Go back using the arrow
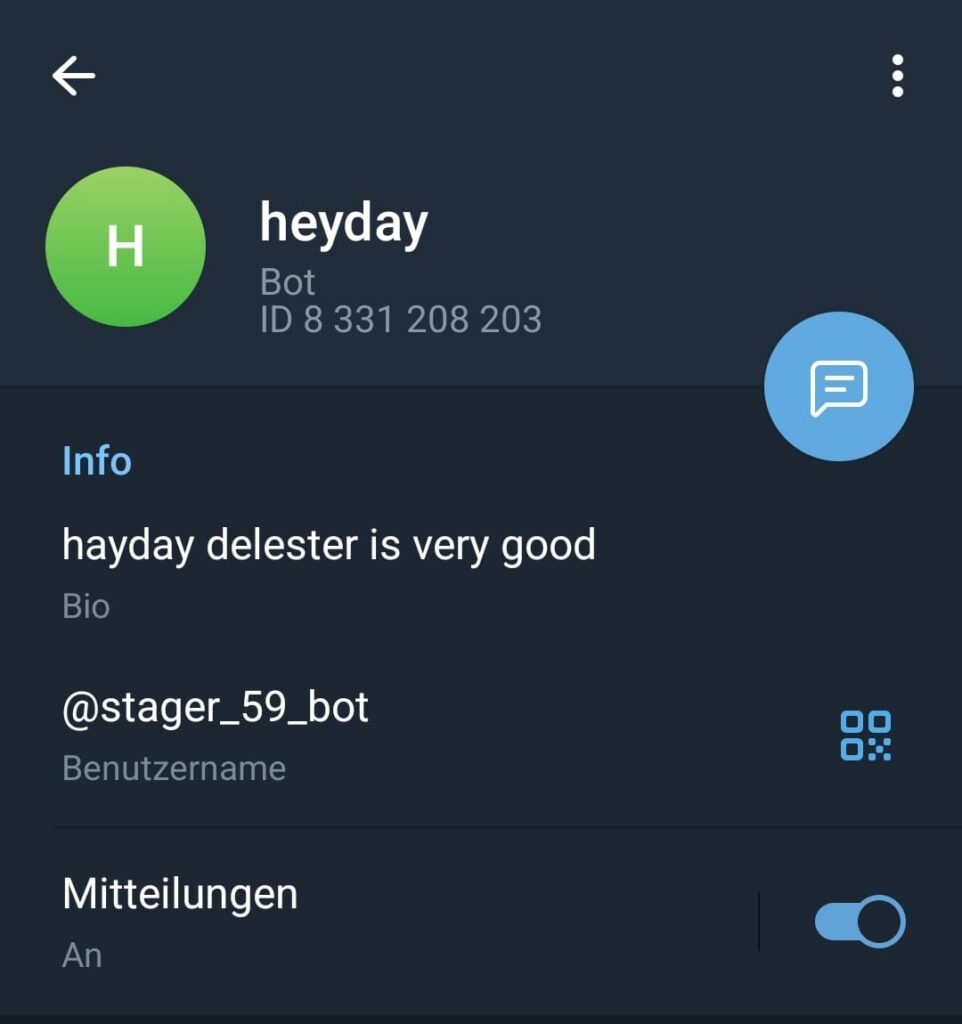 [74, 75]
